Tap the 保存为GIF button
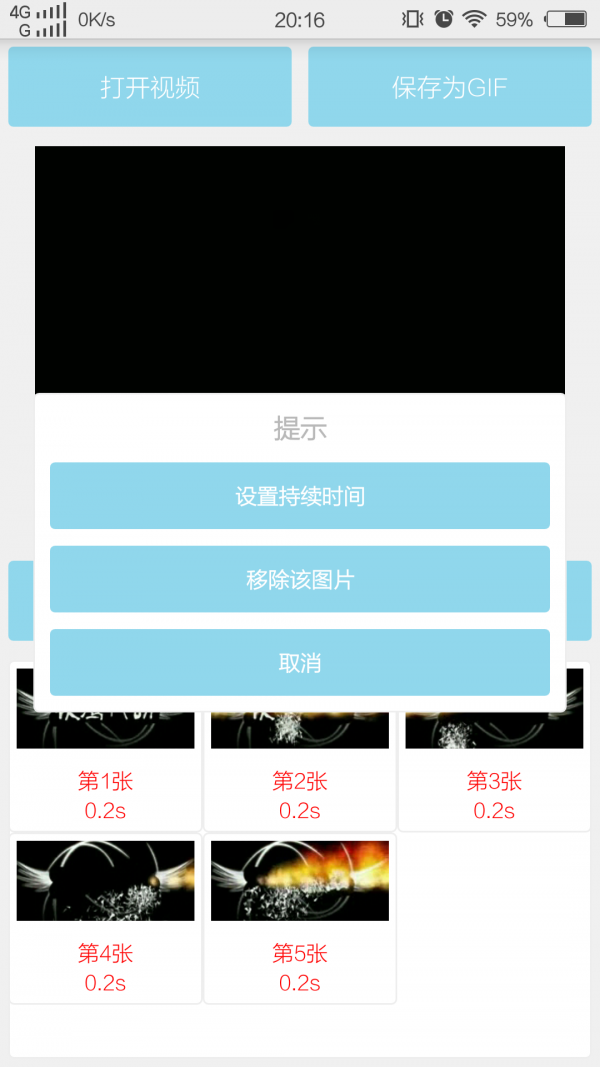 pos(450,87)
